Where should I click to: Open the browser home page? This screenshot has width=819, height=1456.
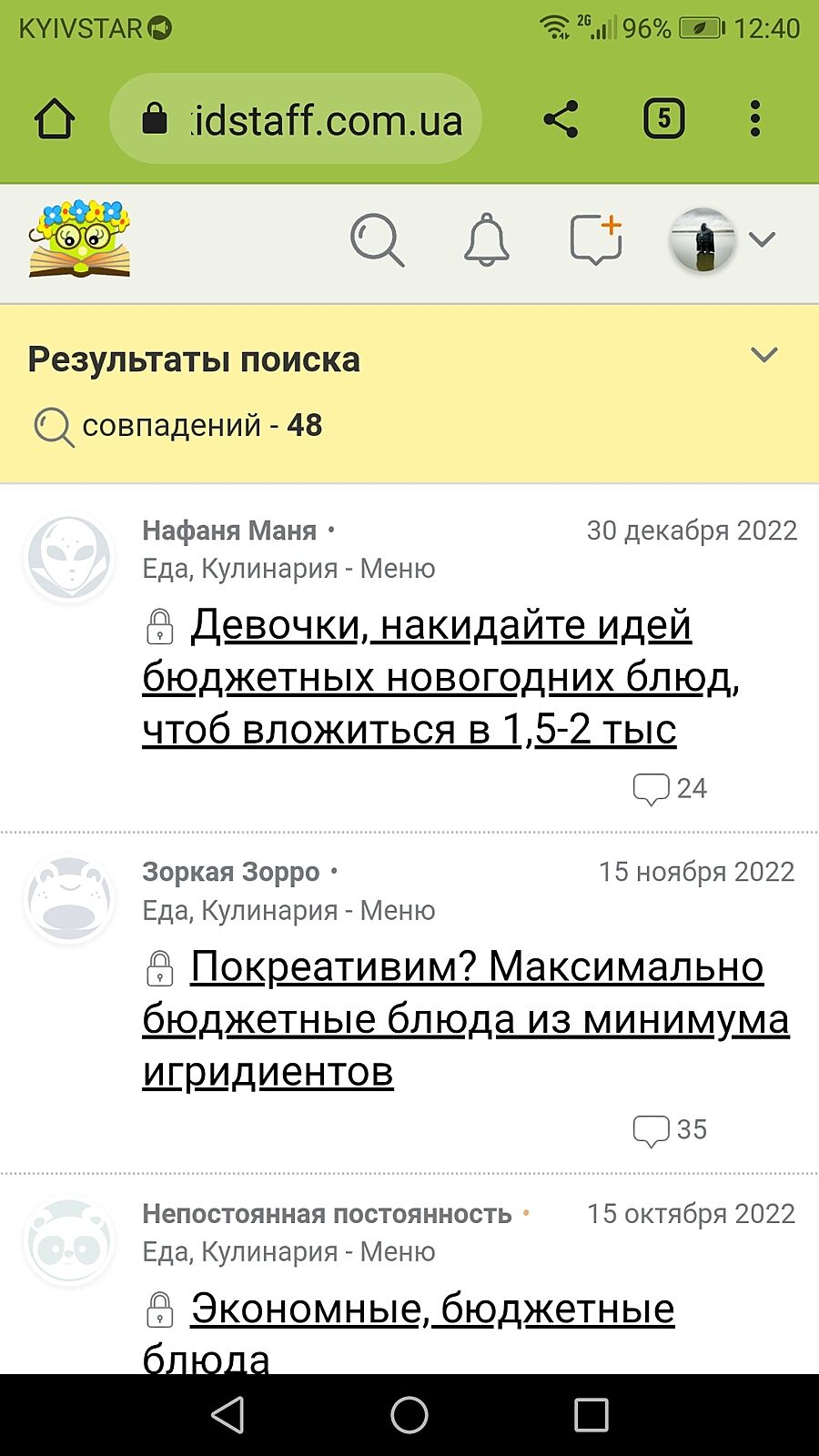54,119
